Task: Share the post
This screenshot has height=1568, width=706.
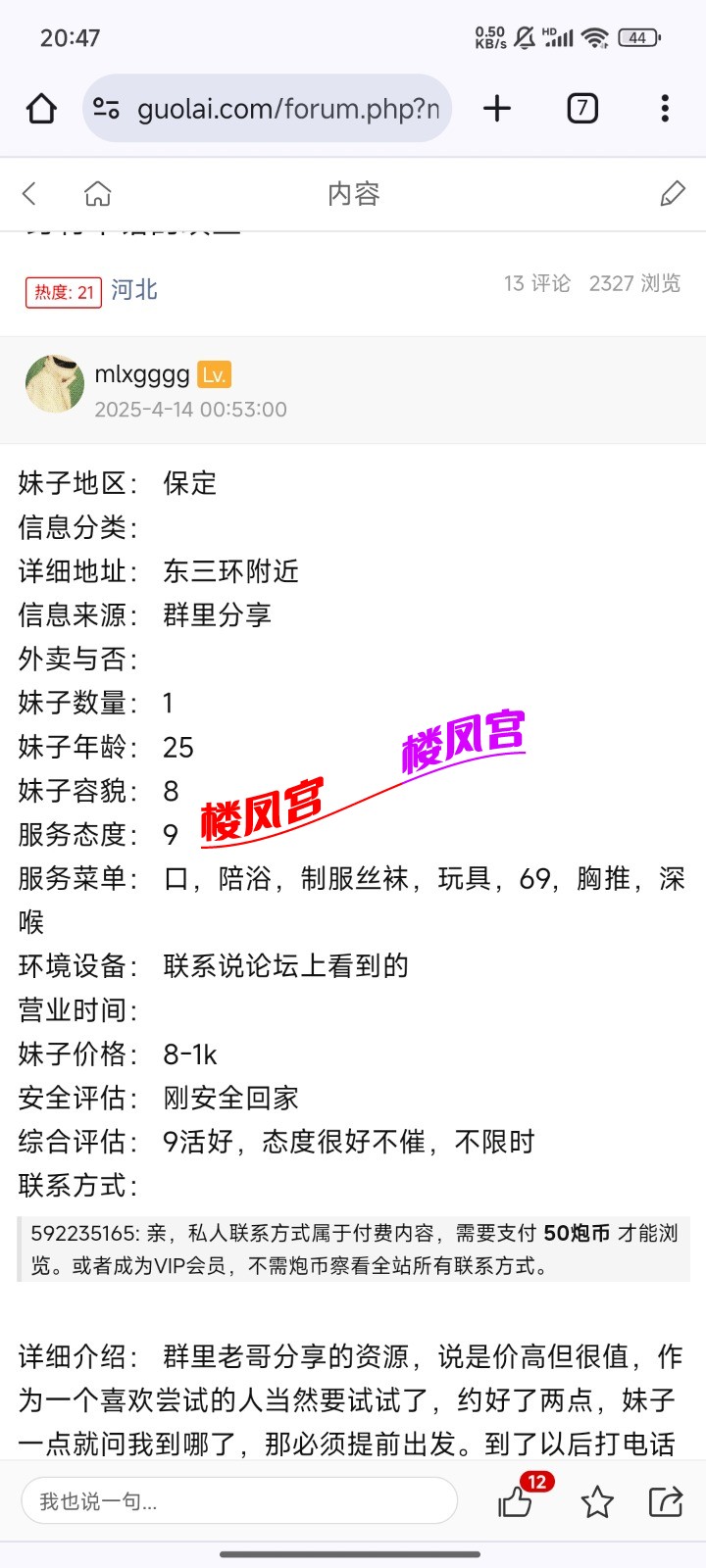Action: [x=666, y=1501]
